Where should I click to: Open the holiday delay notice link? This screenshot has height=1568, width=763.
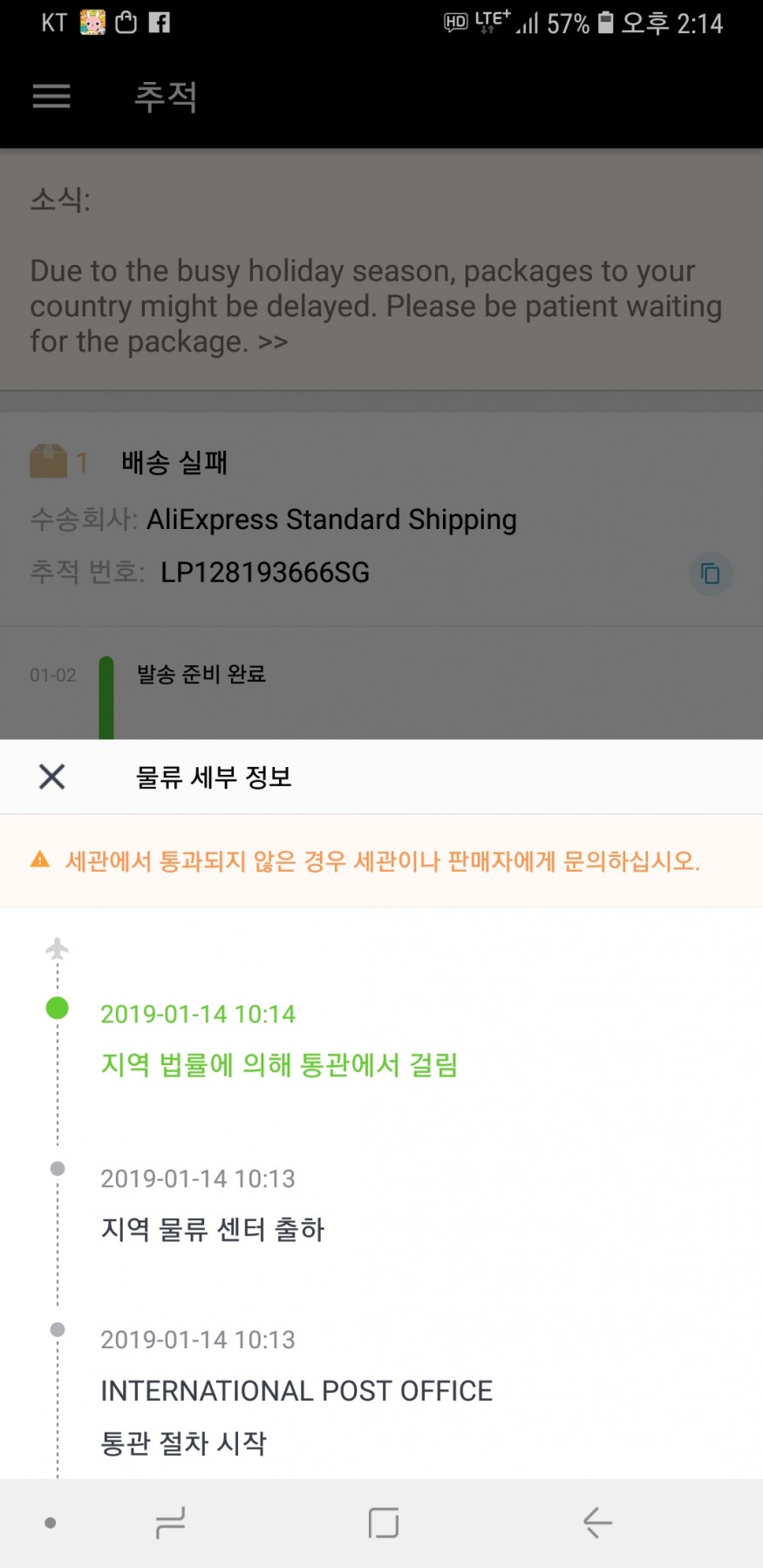pos(376,306)
